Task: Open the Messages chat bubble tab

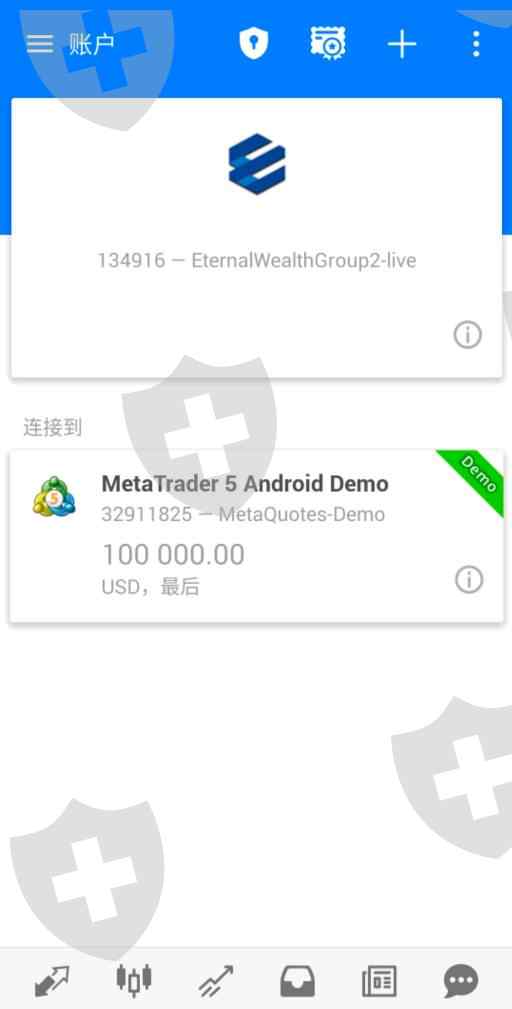Action: [x=461, y=981]
